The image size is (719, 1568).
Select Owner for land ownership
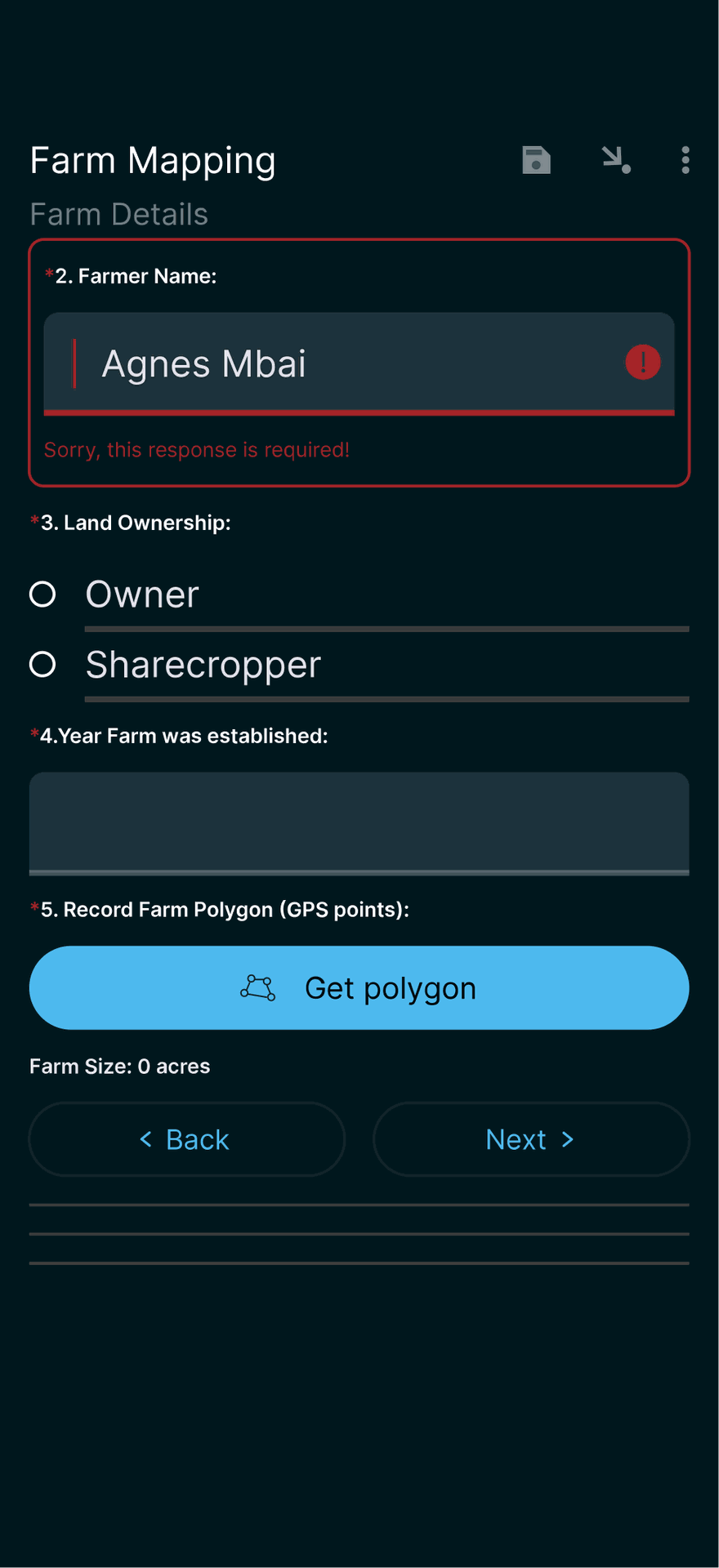(42, 595)
